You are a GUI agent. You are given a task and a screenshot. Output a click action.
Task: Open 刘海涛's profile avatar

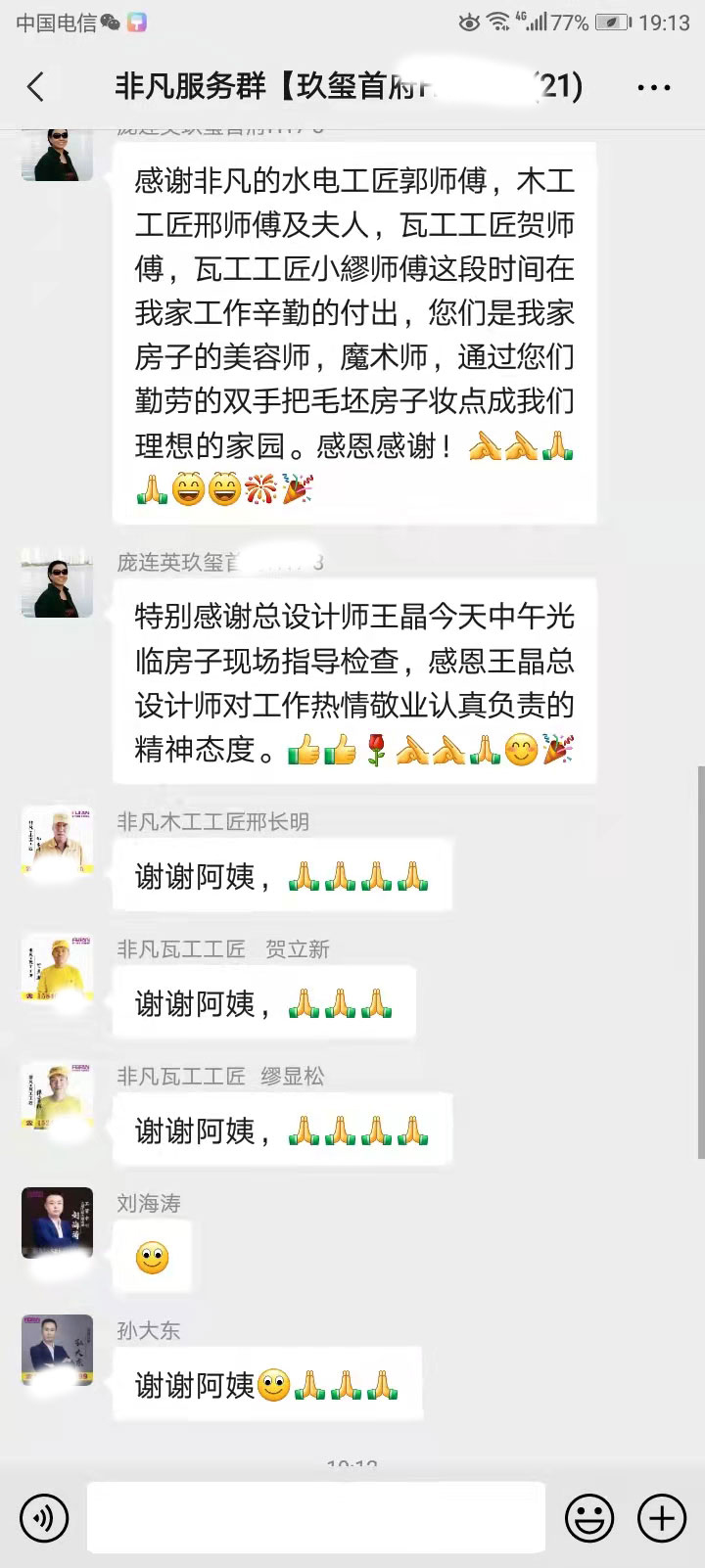(58, 1223)
